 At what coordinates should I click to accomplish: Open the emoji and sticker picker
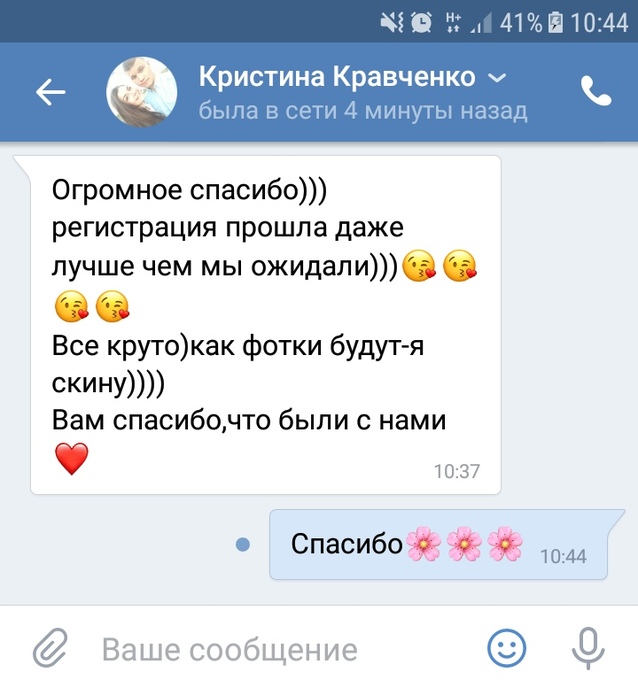507,649
